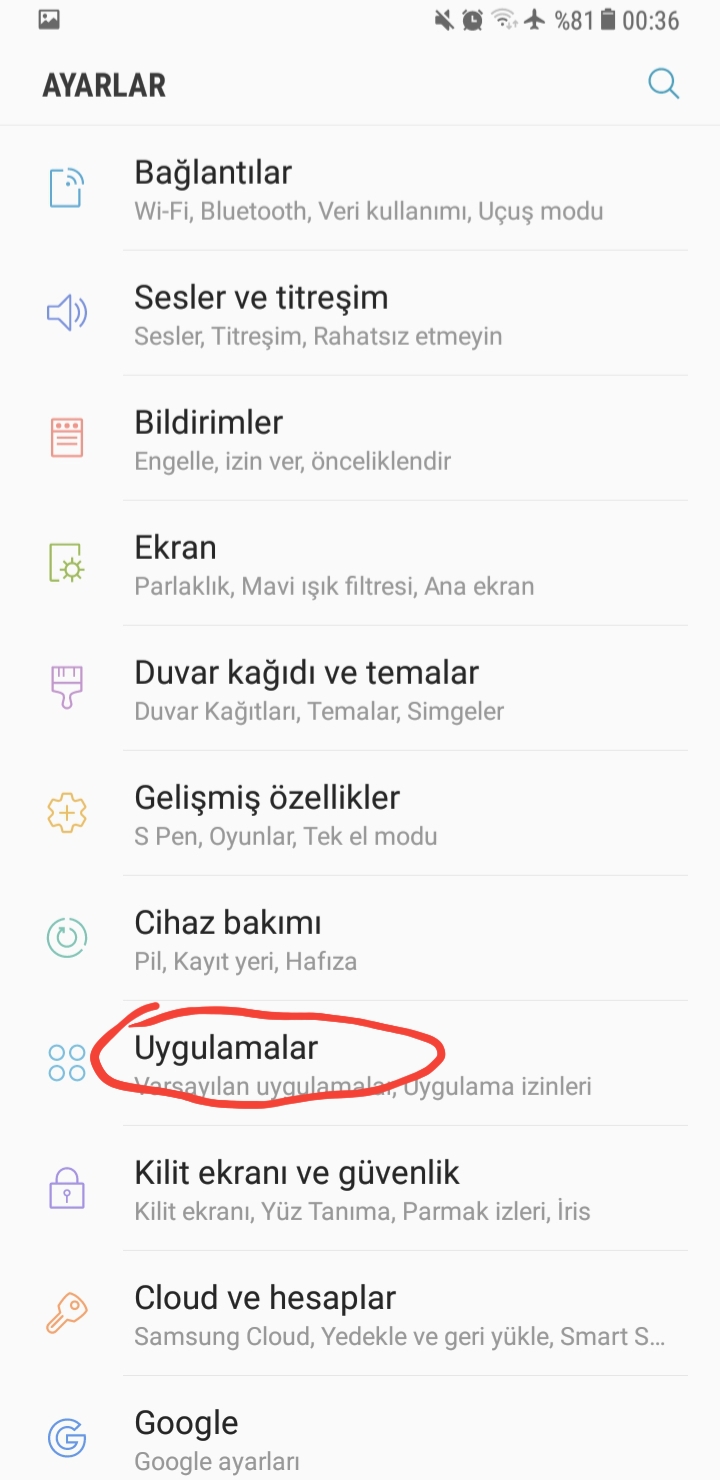
Task: Go to Sesler ve titreşim
Action: pyautogui.click(x=360, y=314)
